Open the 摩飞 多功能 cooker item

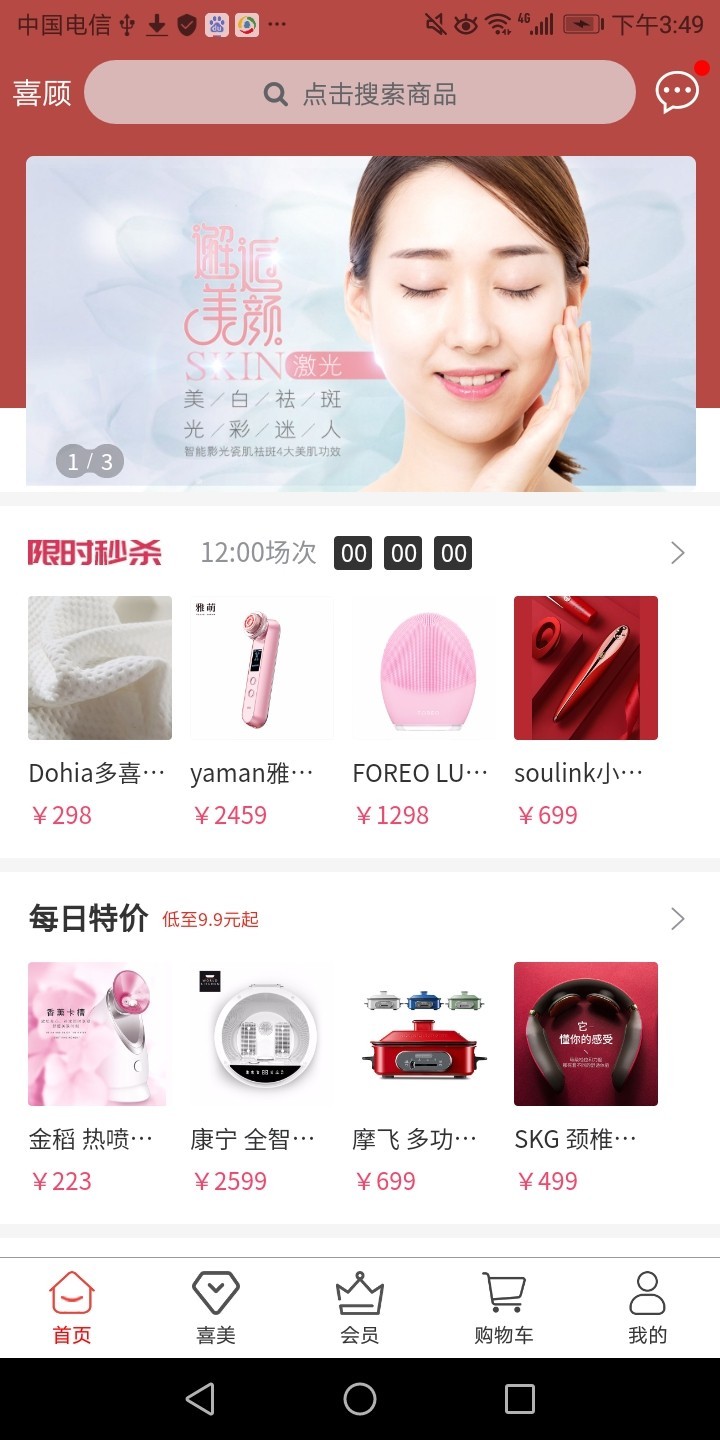[423, 1034]
